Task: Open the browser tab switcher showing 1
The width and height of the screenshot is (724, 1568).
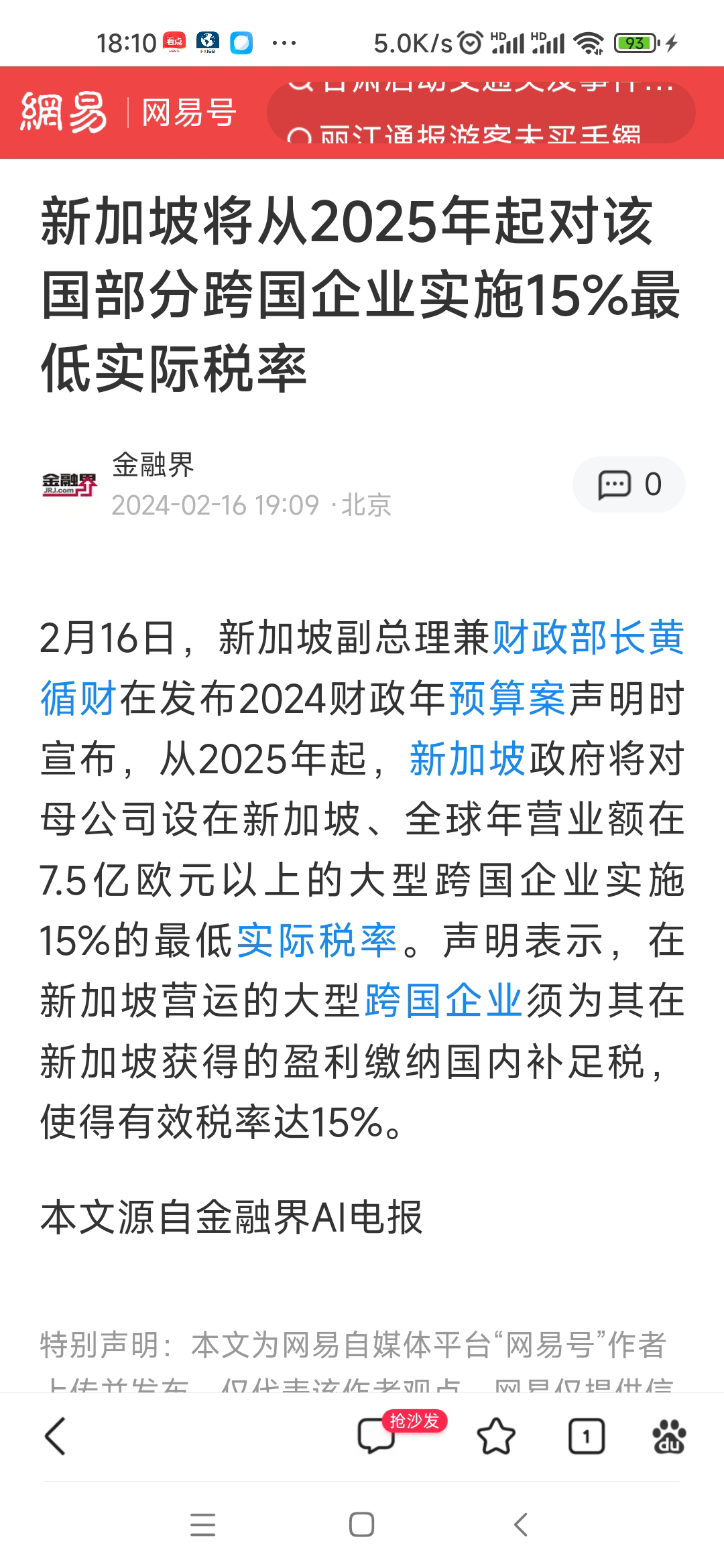Action: click(x=587, y=1437)
